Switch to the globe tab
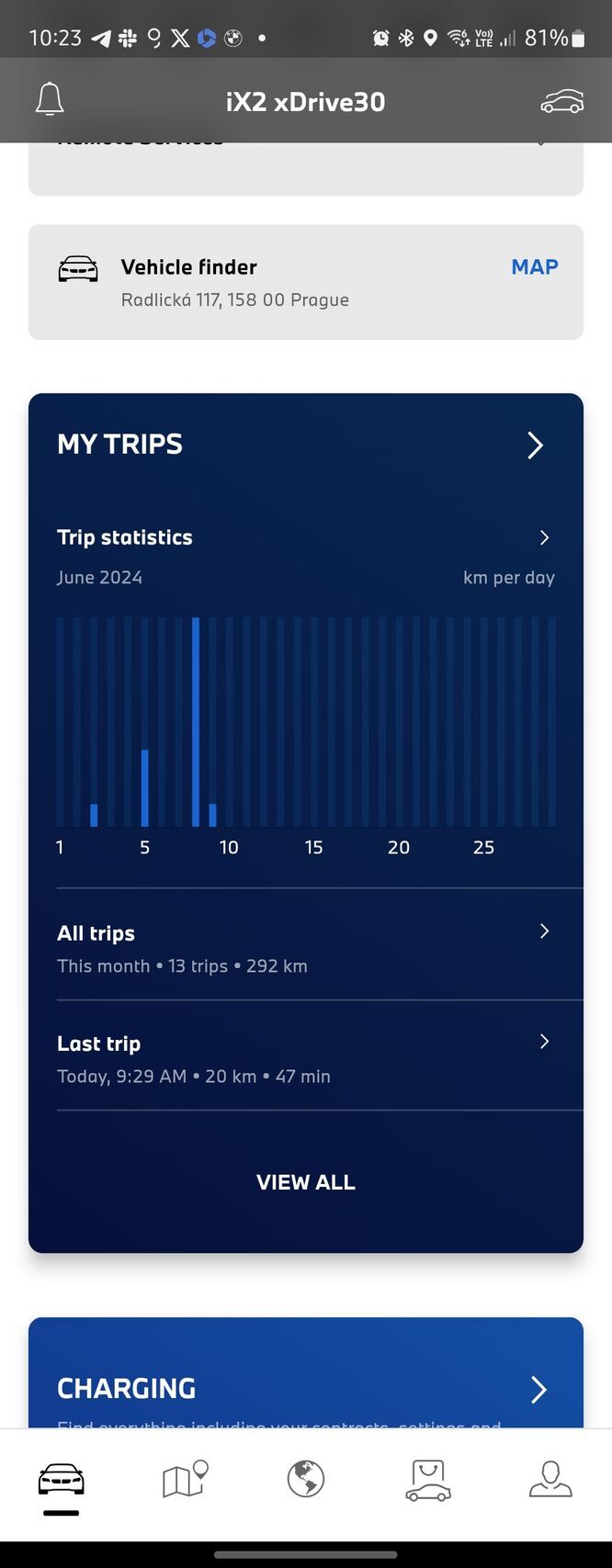Image resolution: width=612 pixels, height=1568 pixels. [x=306, y=1480]
